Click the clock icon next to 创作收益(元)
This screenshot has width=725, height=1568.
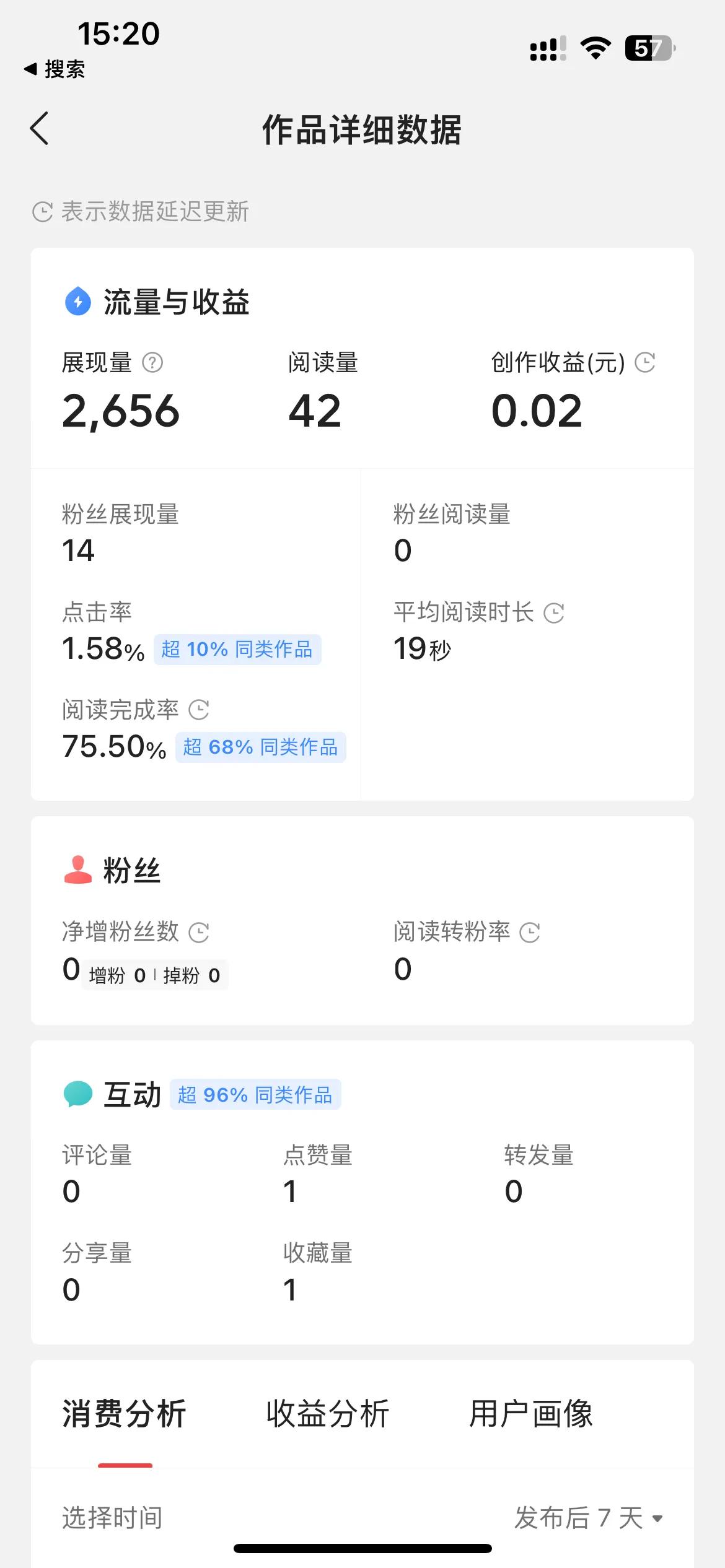click(x=644, y=364)
